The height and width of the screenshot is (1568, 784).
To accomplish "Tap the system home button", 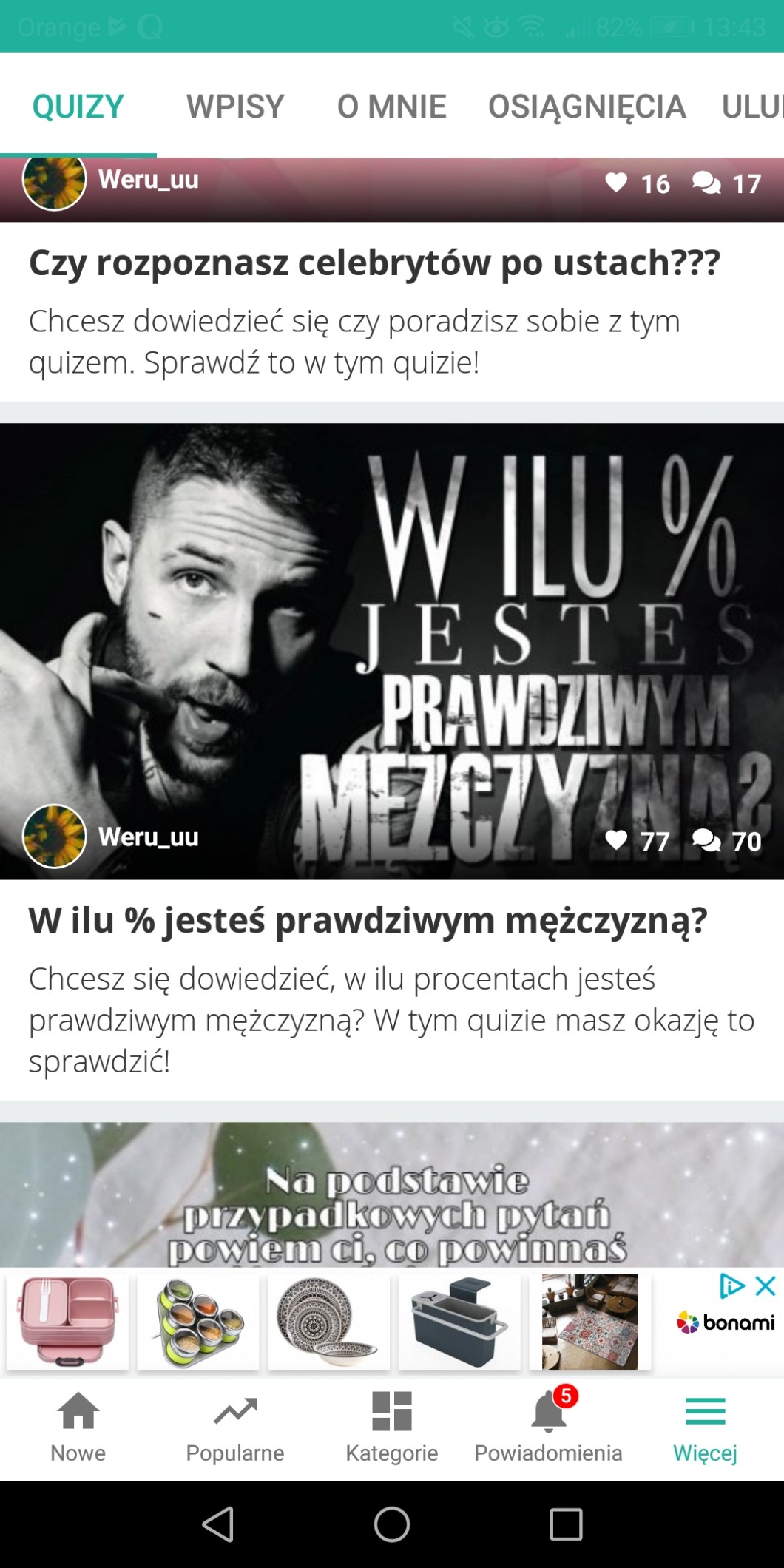I will 392,1524.
